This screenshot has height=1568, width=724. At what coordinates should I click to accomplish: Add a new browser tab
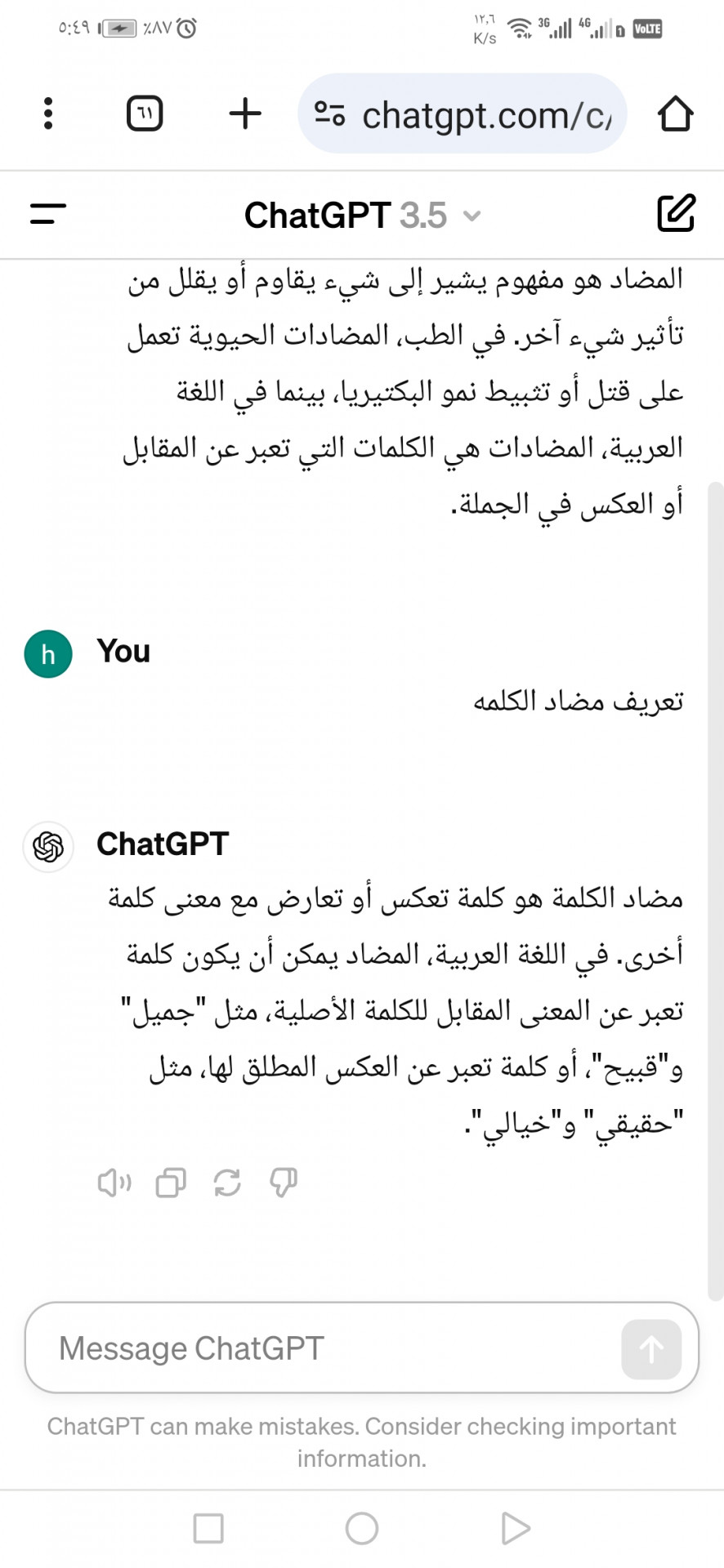pos(245,114)
